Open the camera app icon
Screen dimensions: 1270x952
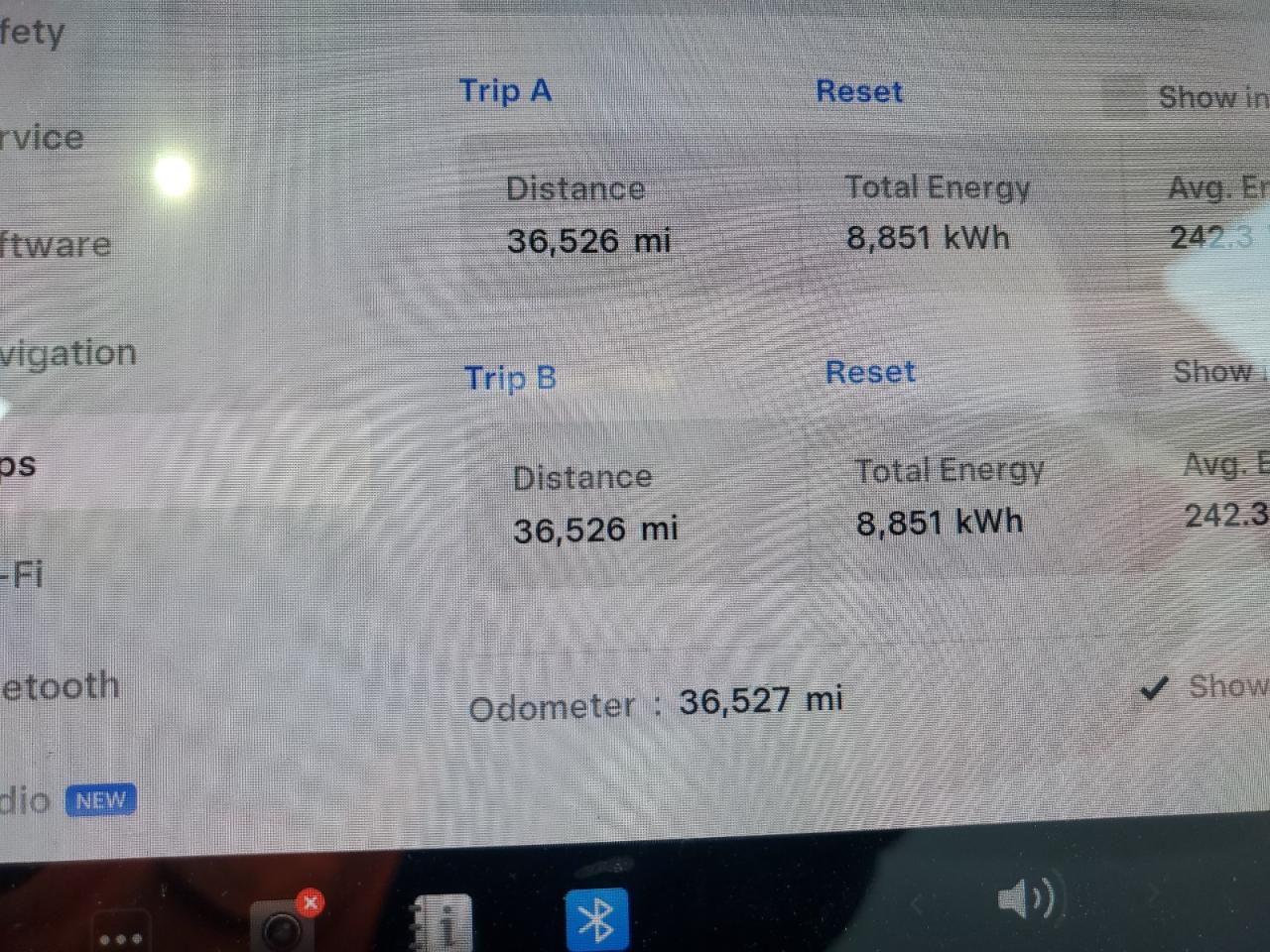click(x=285, y=926)
